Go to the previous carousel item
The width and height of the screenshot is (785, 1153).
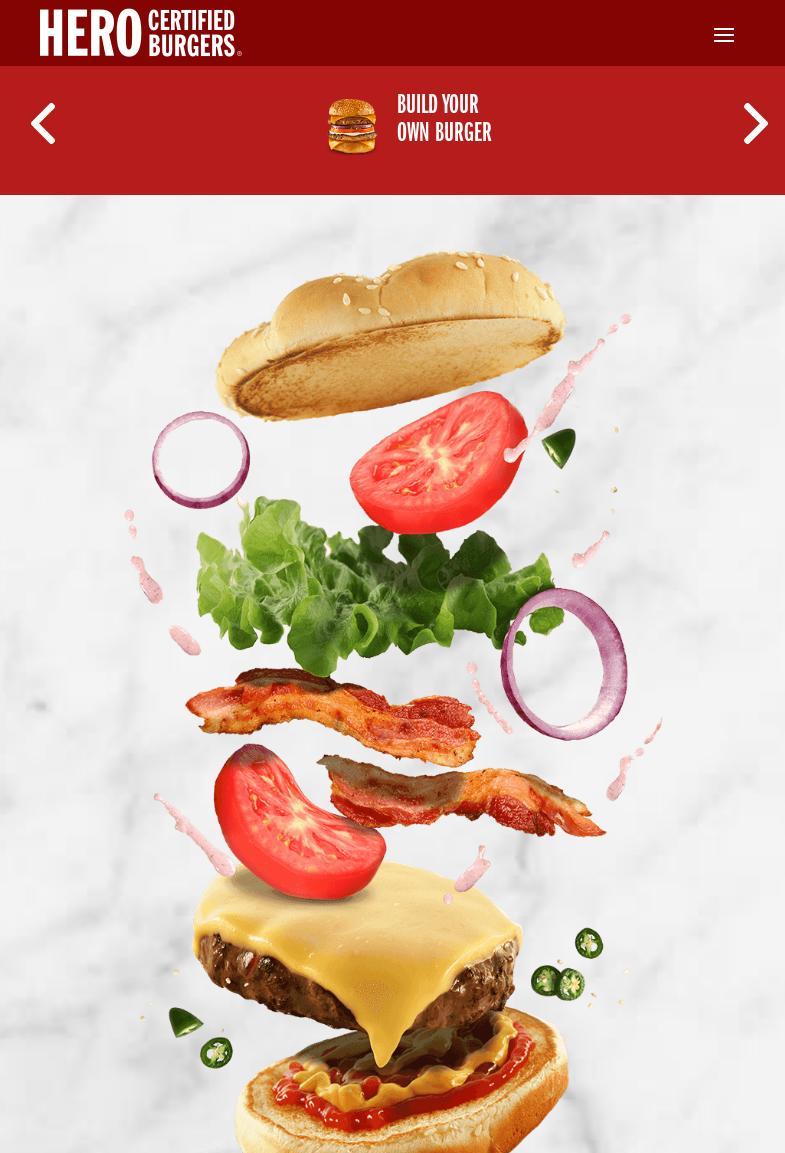pos(43,124)
